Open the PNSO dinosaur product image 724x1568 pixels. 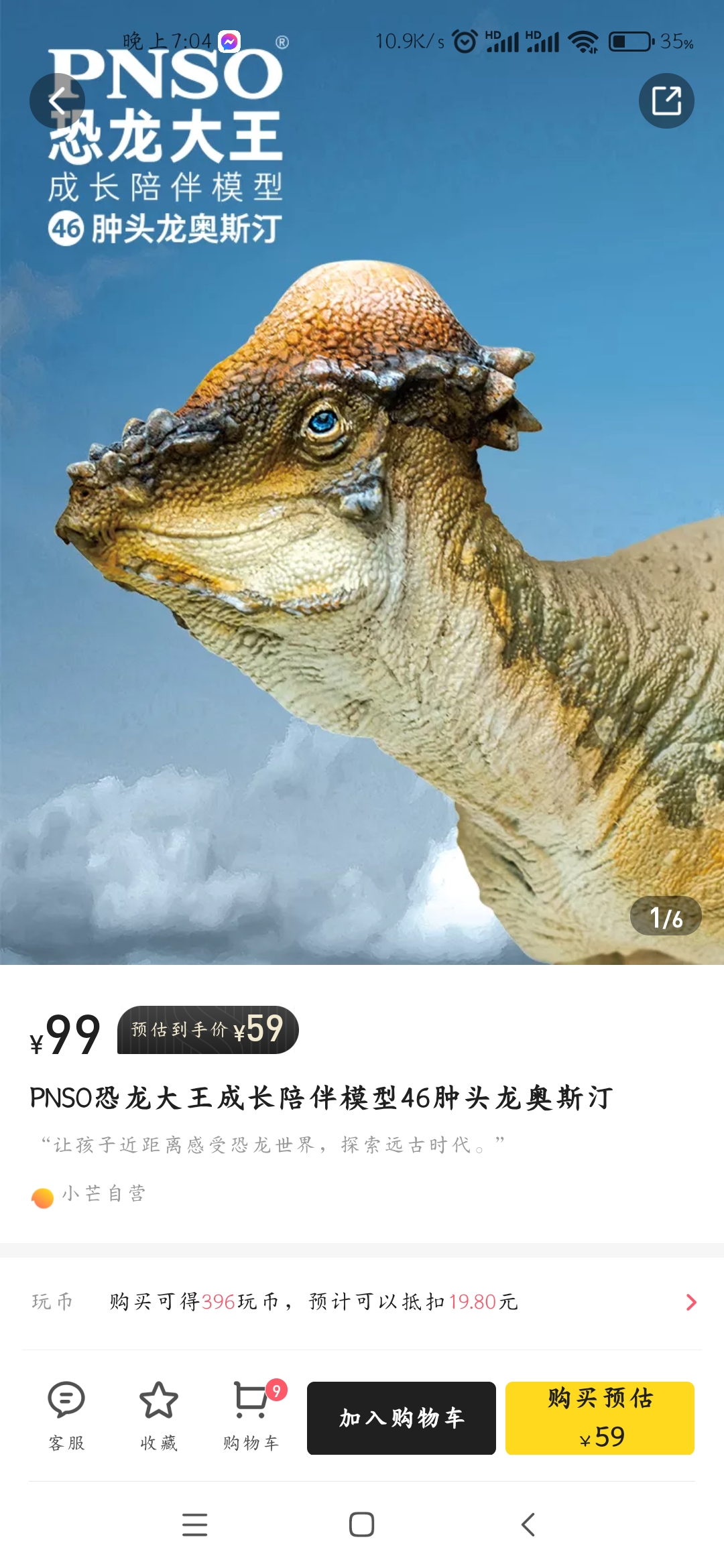362,536
